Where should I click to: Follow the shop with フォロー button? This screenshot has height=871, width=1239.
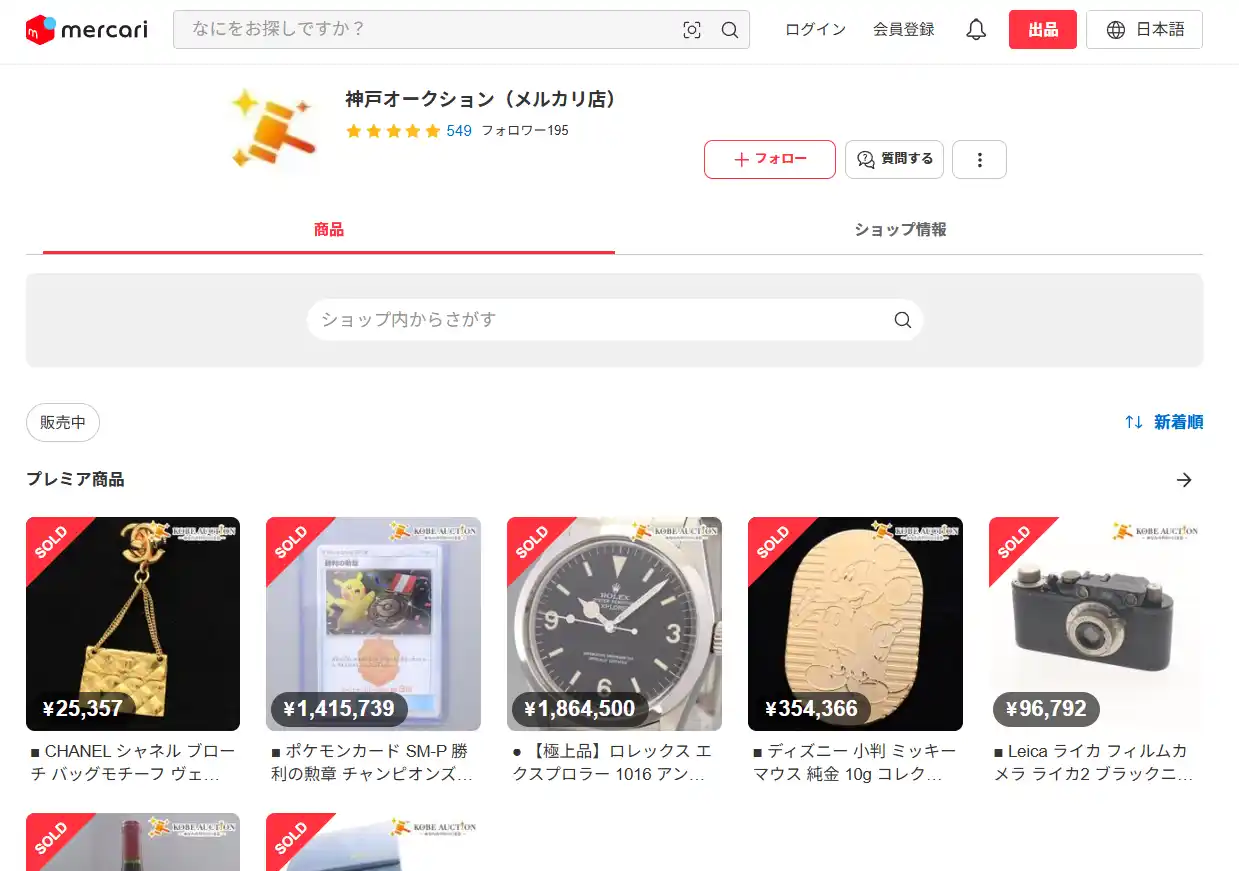point(769,159)
